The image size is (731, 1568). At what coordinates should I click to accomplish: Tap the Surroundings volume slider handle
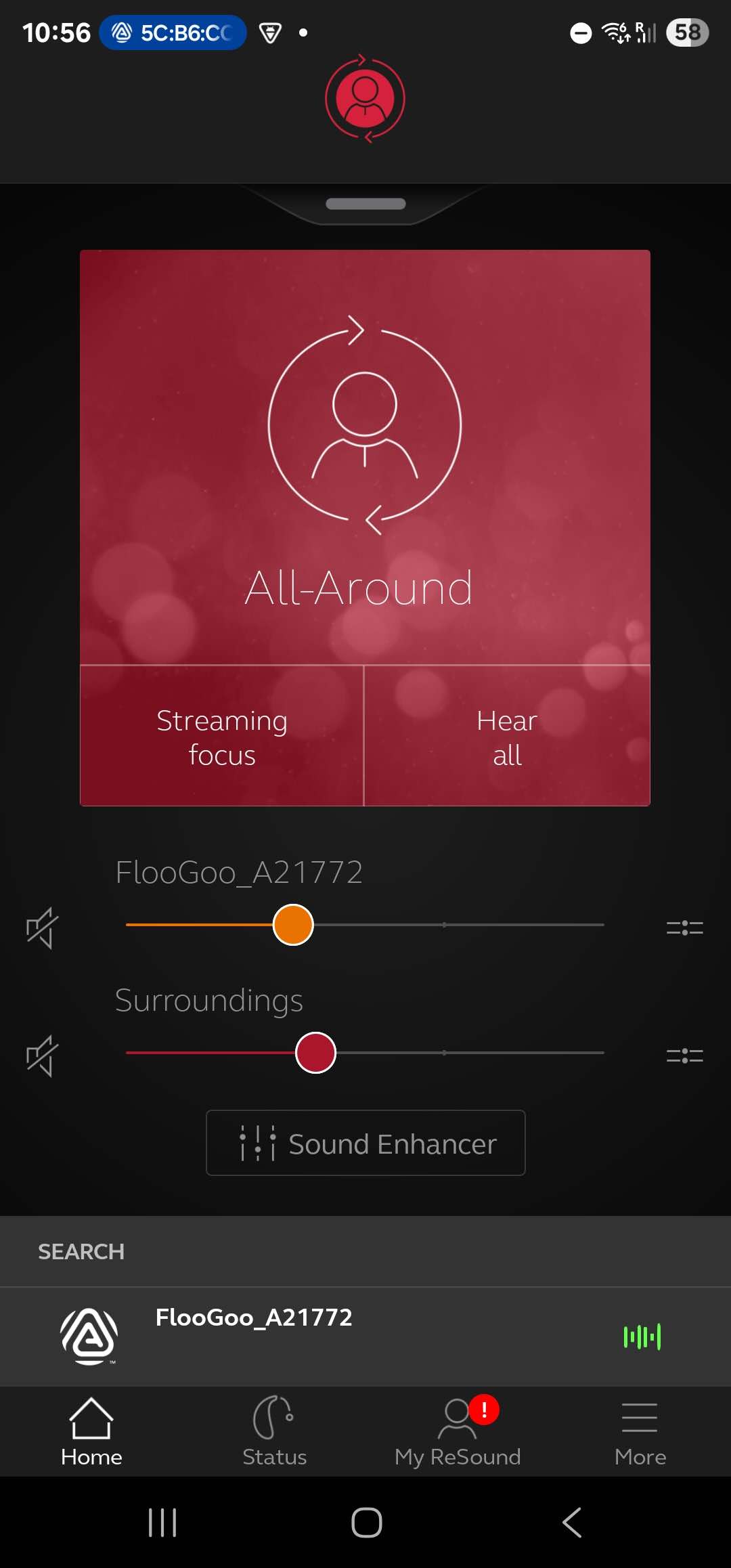(315, 1053)
